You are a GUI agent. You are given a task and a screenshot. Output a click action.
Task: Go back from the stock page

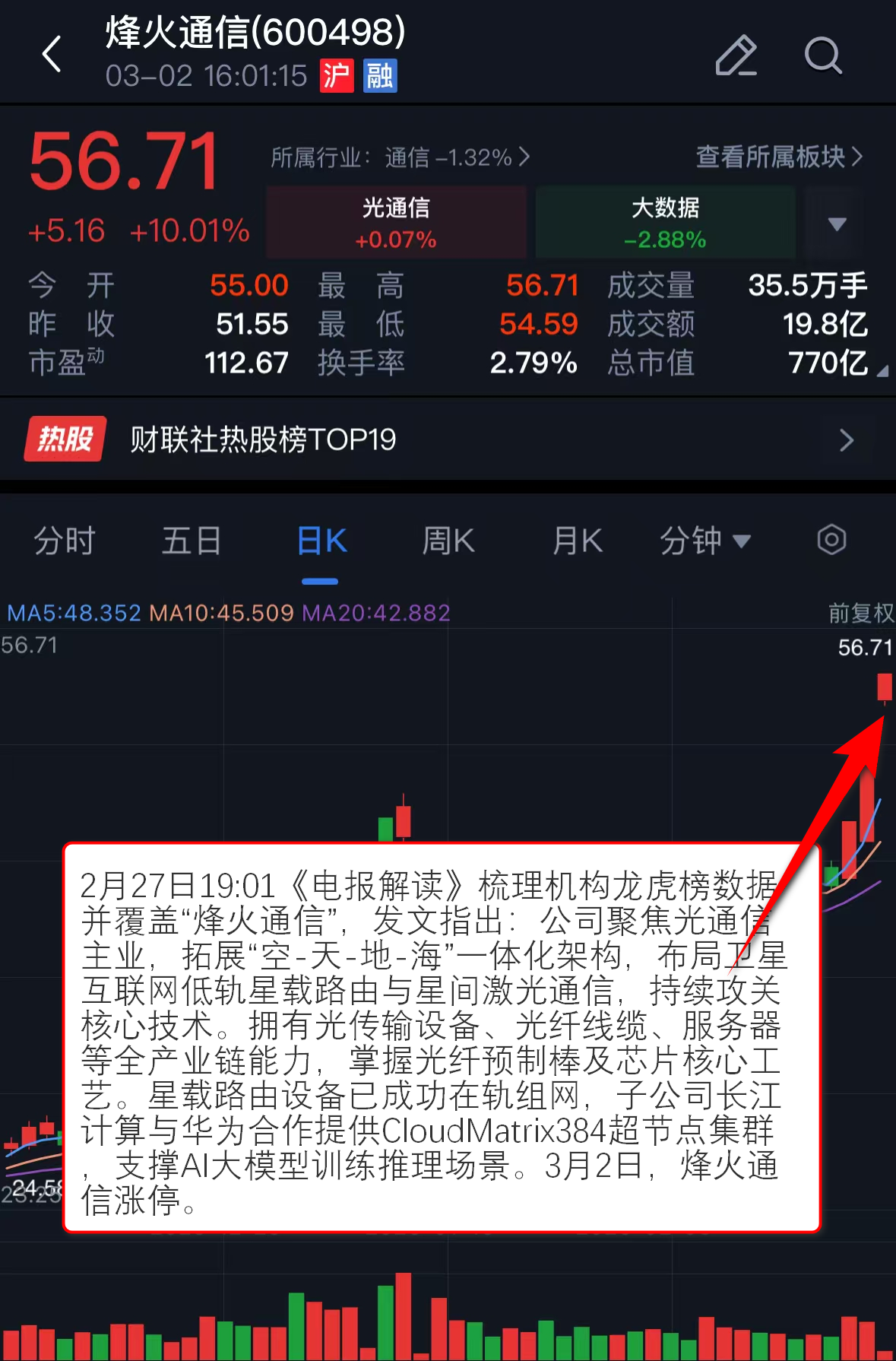point(52,55)
